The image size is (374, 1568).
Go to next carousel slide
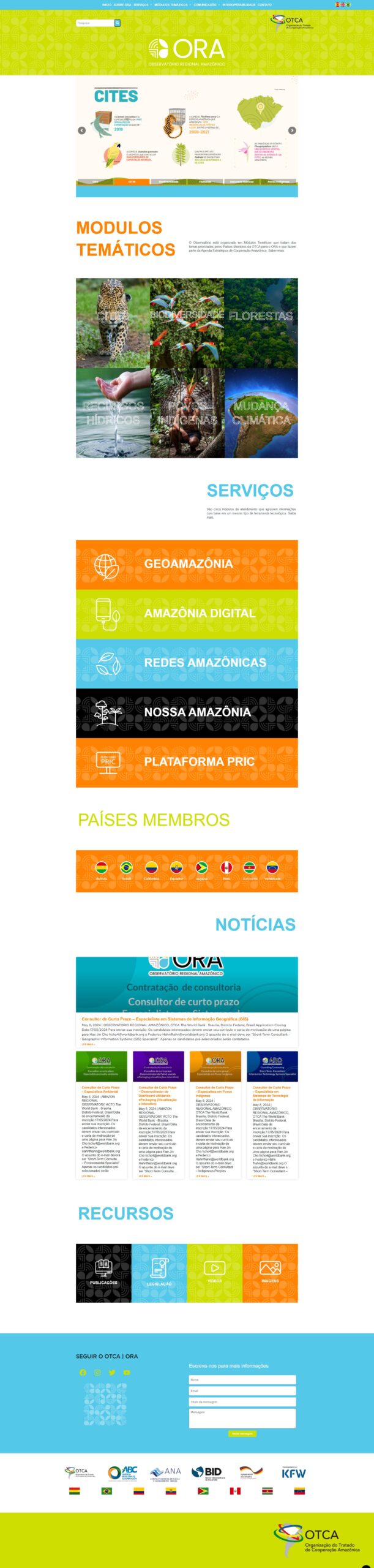point(292,130)
